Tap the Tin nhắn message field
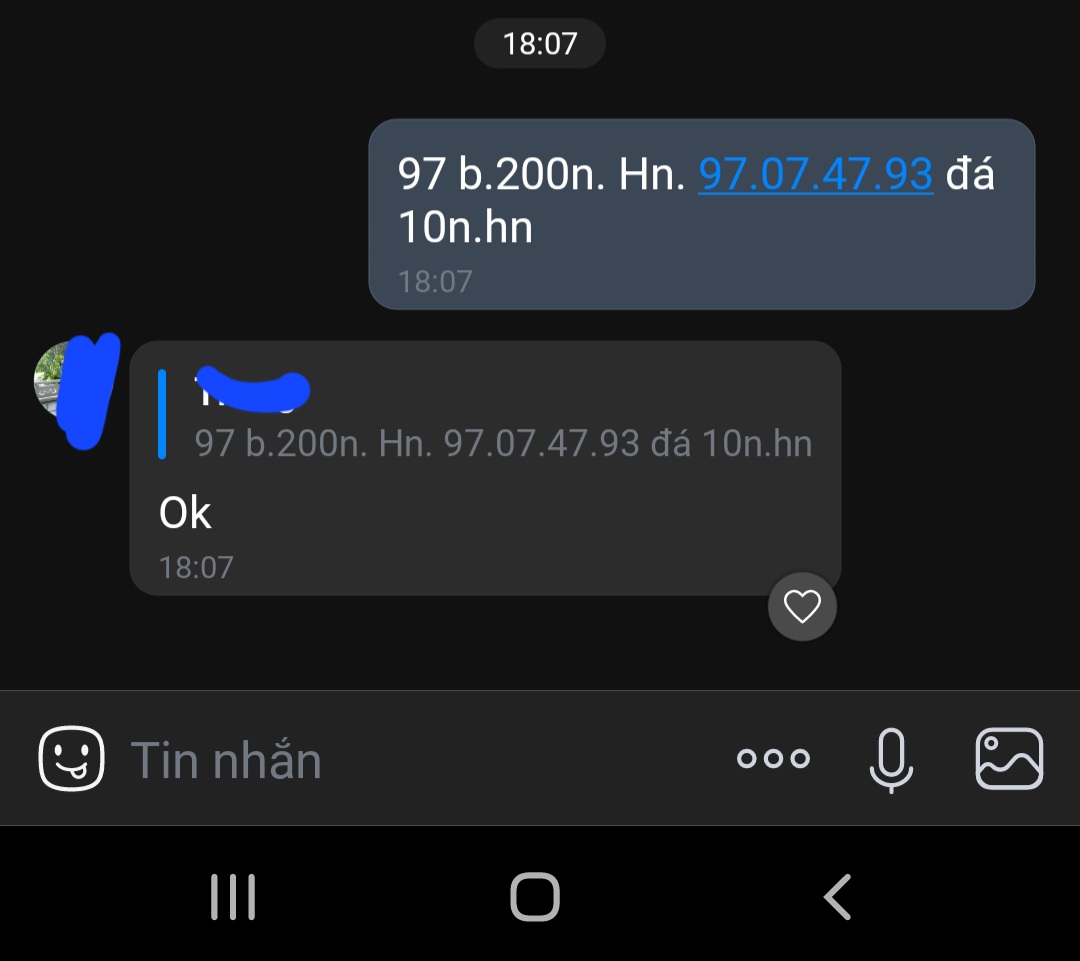This screenshot has height=961, width=1080. pyautogui.click(x=400, y=760)
